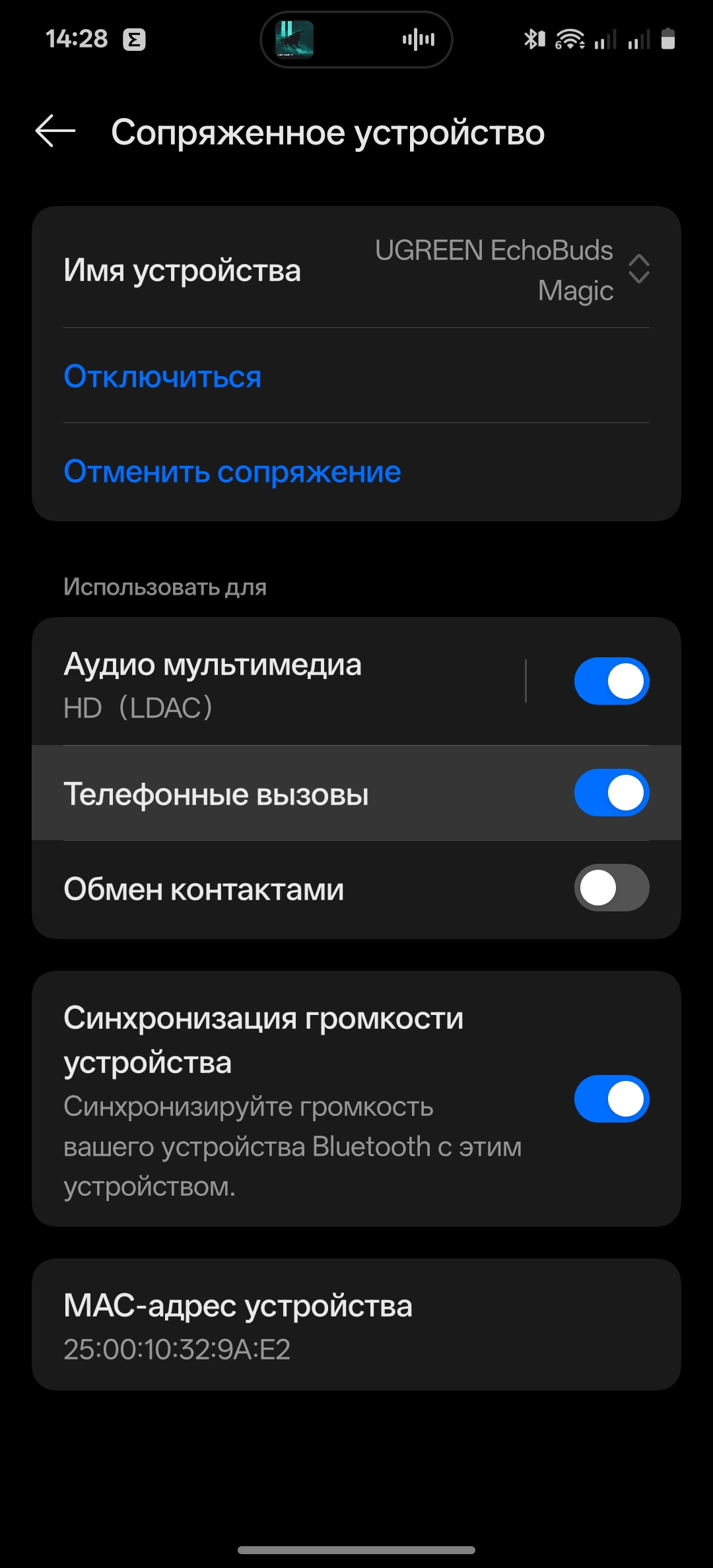The height and width of the screenshot is (1568, 713).
Task: Go back from the paired device screen
Action: click(x=55, y=131)
